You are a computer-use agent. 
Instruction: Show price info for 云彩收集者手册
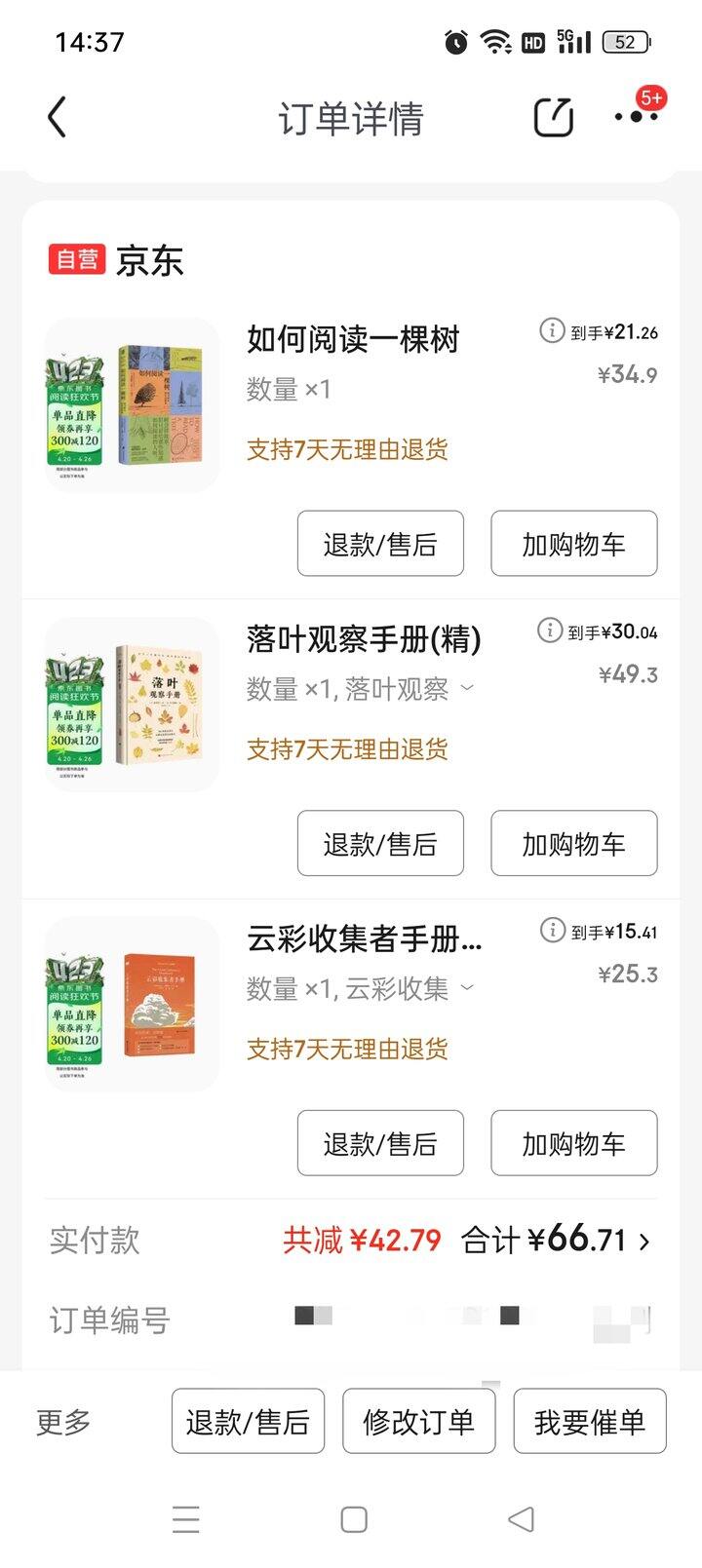point(552,931)
